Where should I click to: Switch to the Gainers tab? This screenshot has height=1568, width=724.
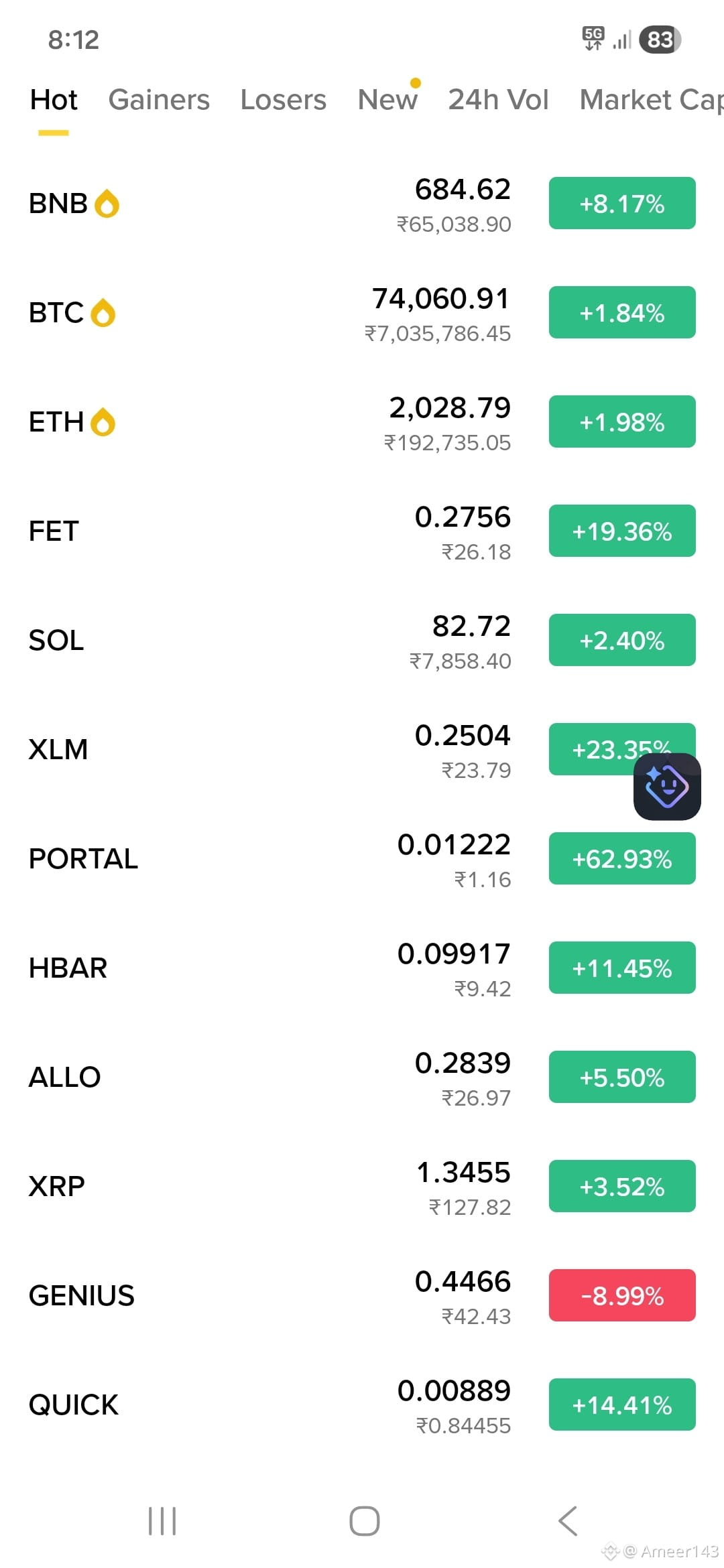coord(159,100)
